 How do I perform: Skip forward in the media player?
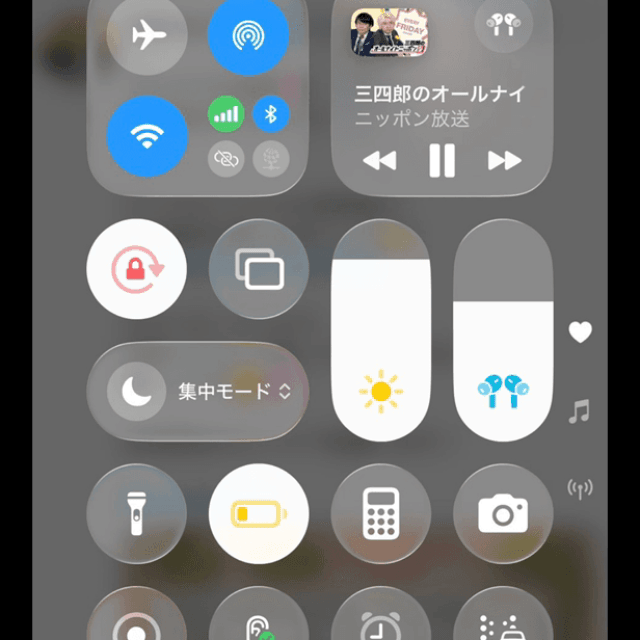point(504,160)
